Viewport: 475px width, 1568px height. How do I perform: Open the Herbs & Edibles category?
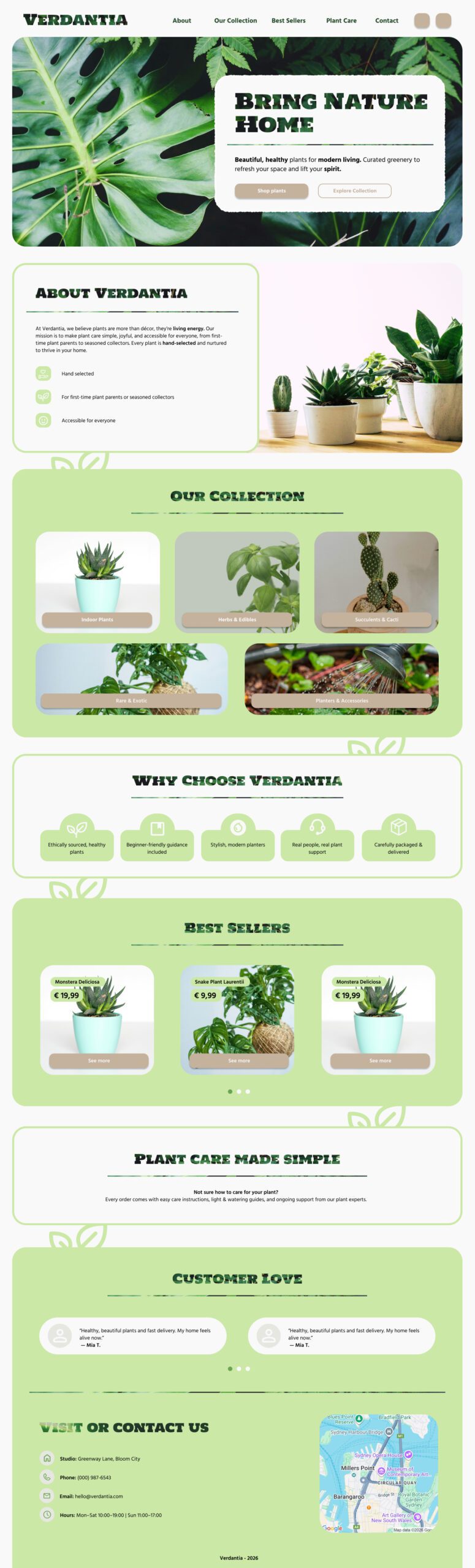[237, 619]
